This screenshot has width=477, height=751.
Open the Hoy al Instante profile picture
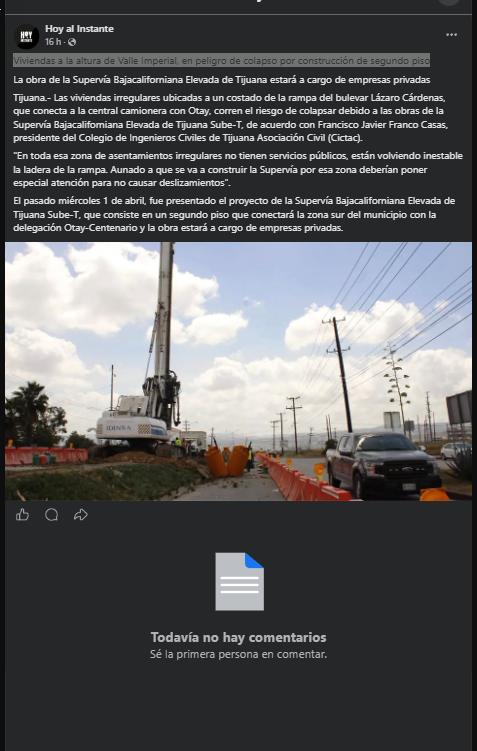pos(27,36)
